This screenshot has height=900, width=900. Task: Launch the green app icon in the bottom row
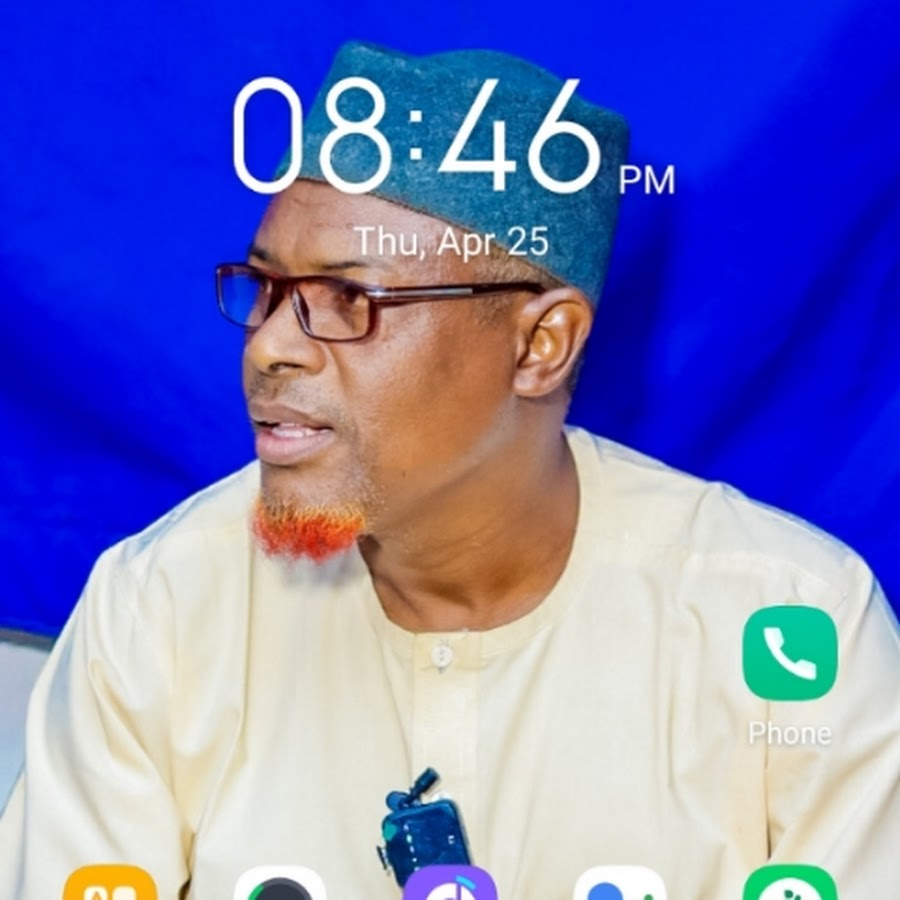(789, 884)
